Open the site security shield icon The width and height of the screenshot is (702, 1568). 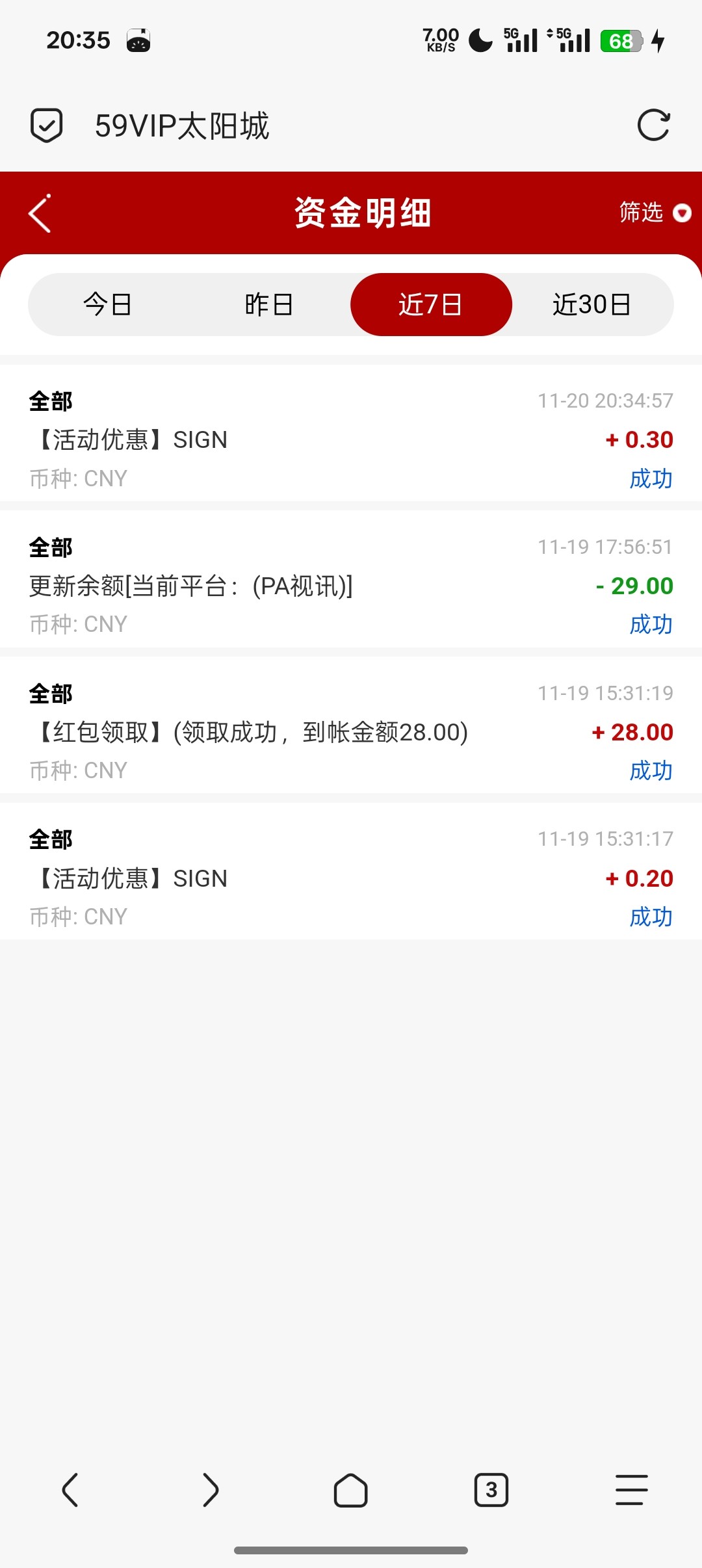tap(47, 125)
